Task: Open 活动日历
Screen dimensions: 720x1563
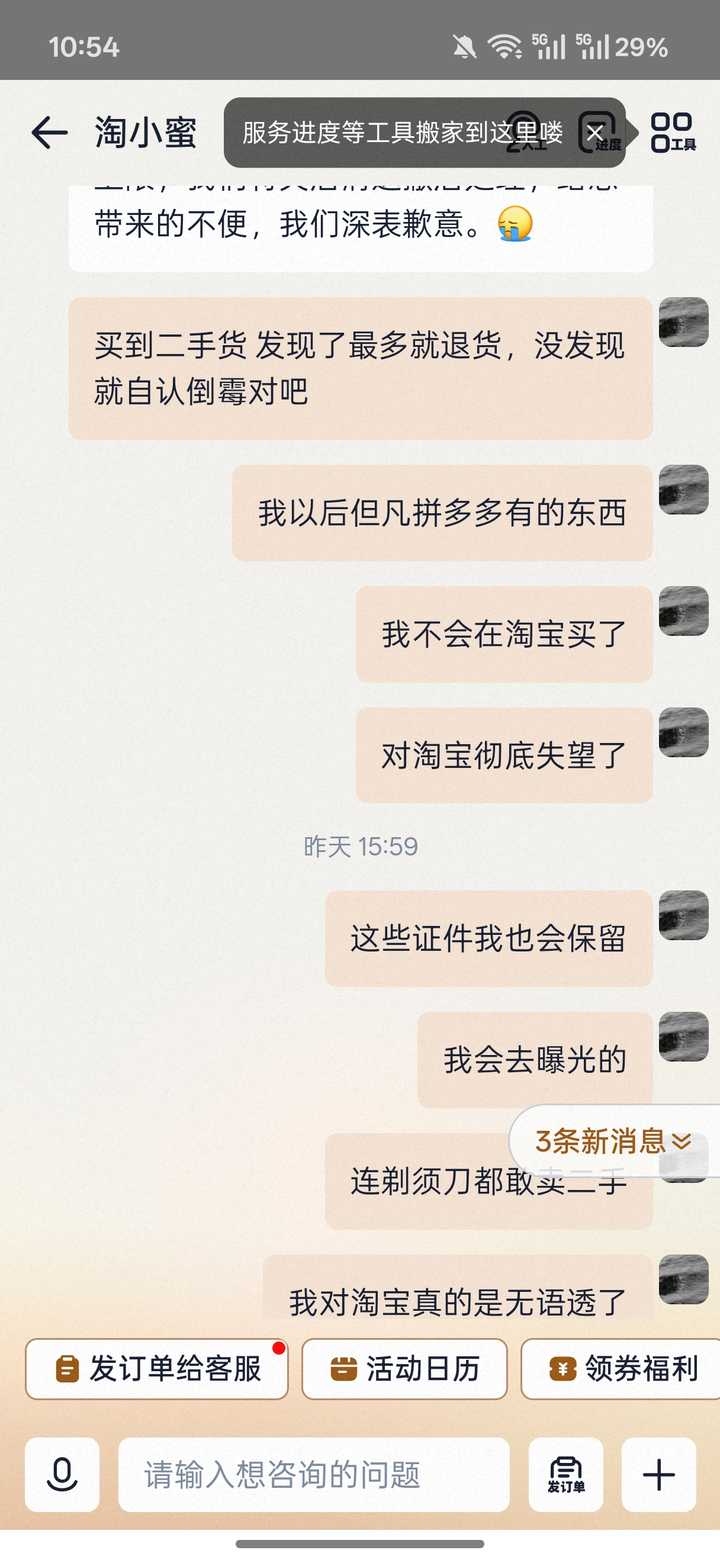Action: tap(404, 1369)
